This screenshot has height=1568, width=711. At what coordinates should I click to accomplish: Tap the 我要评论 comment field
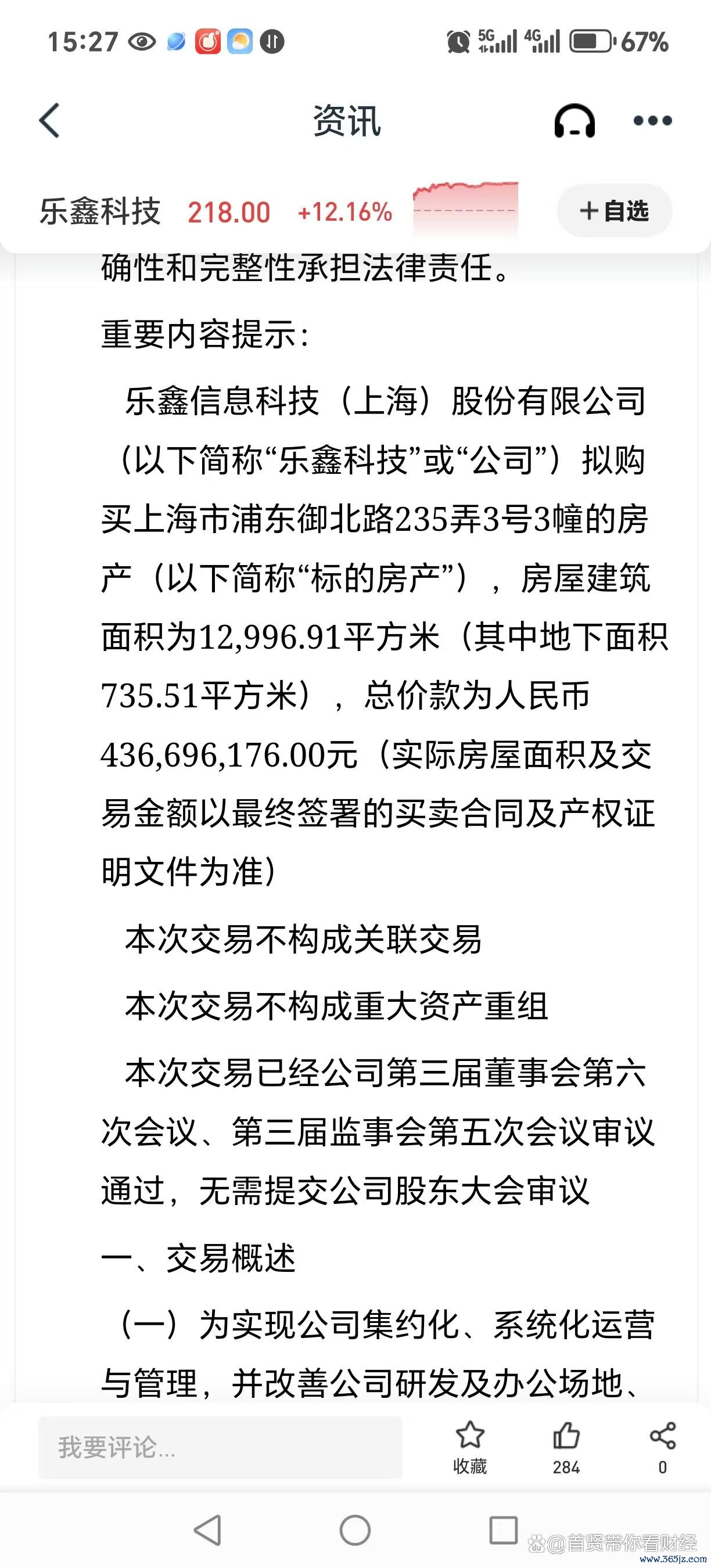pos(220,1447)
